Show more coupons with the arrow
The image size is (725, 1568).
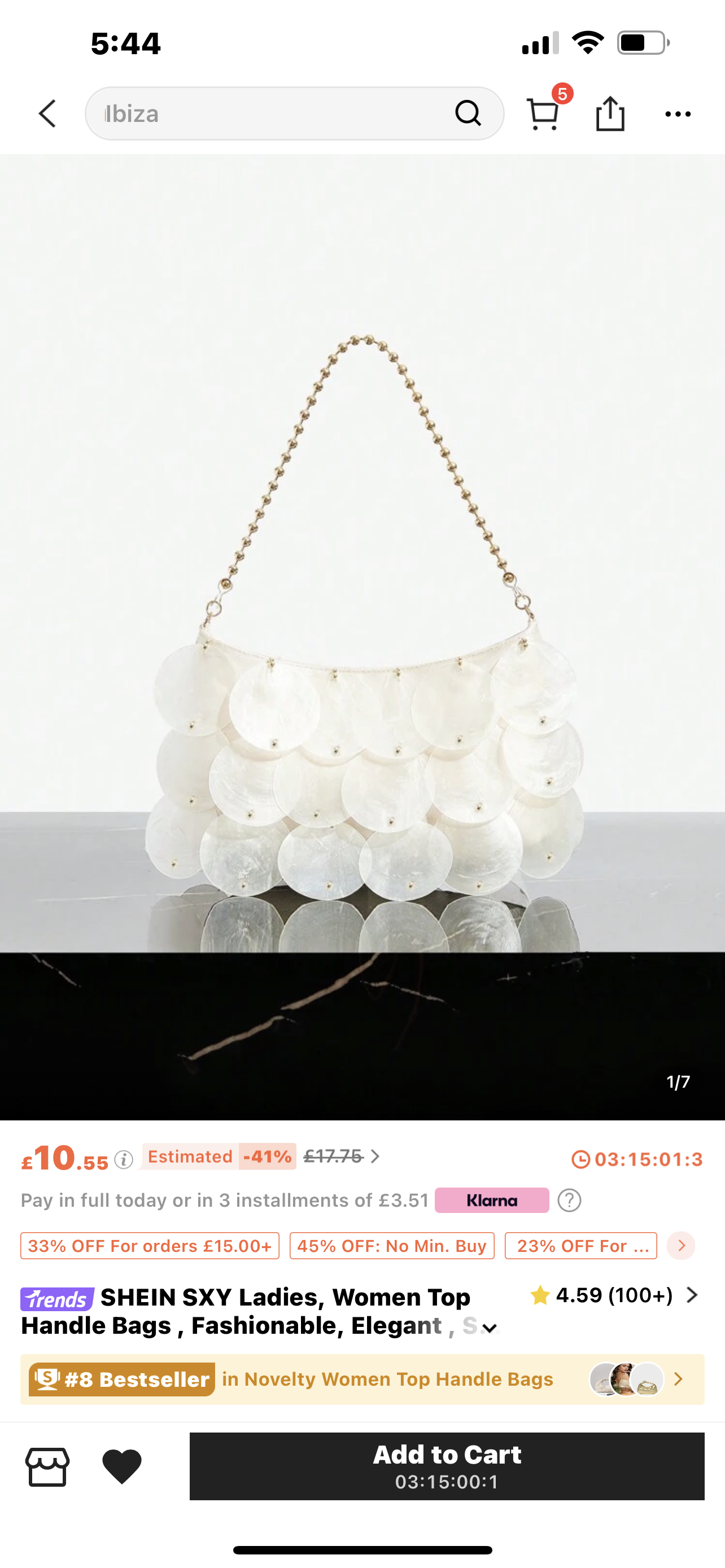(x=680, y=1245)
